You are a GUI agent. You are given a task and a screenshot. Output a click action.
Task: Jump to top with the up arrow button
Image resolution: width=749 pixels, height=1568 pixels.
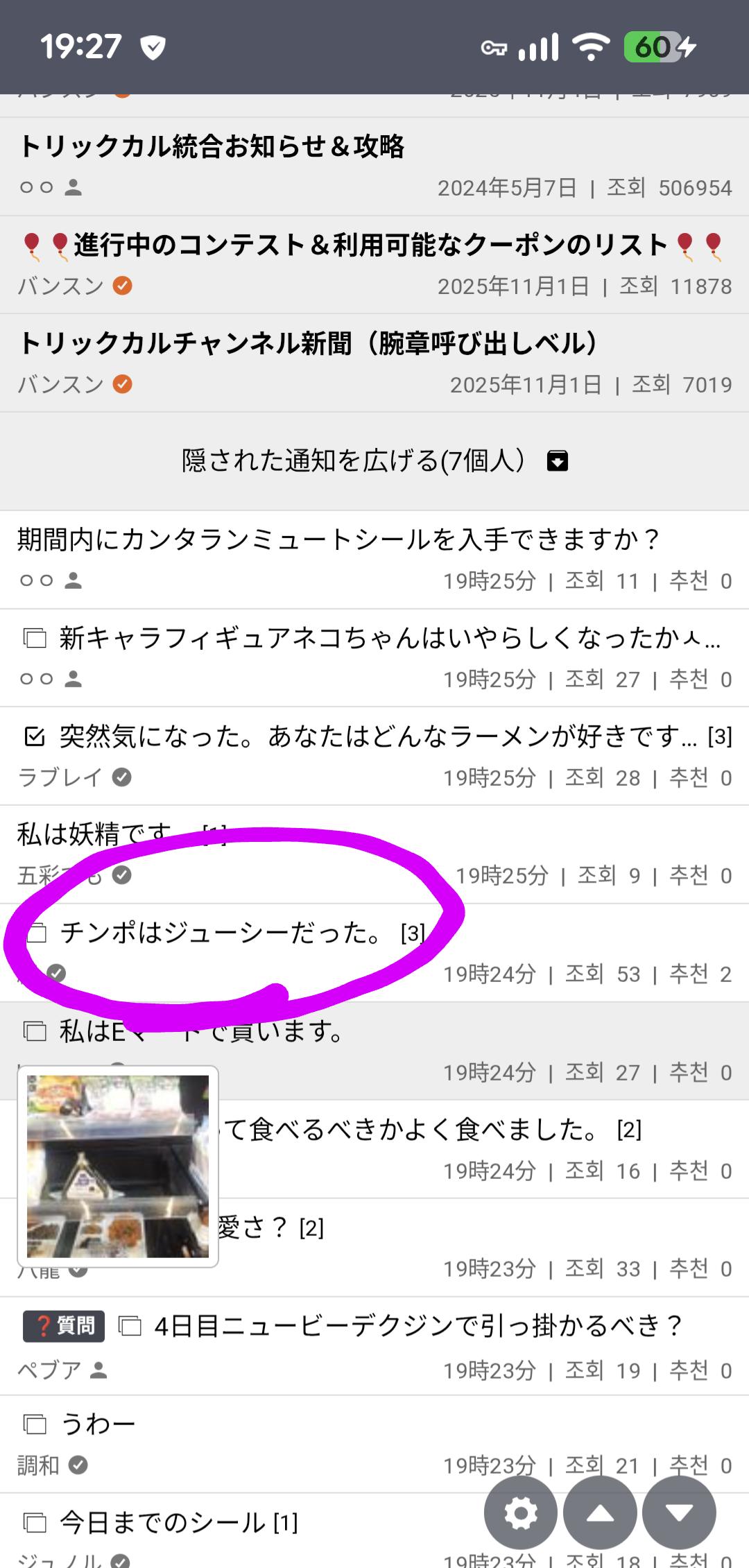coord(600,1513)
